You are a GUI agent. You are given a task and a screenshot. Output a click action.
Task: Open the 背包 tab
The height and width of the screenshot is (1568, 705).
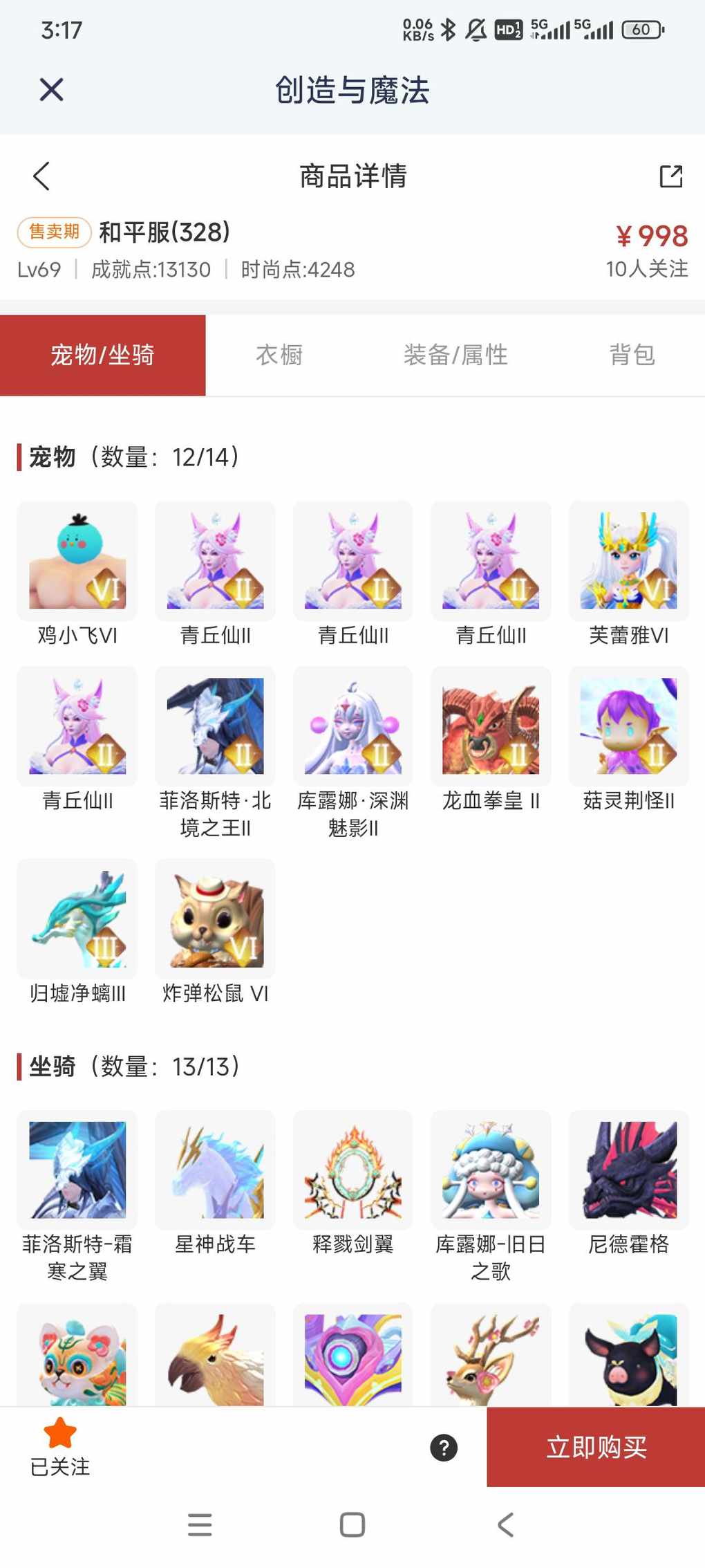click(x=632, y=355)
